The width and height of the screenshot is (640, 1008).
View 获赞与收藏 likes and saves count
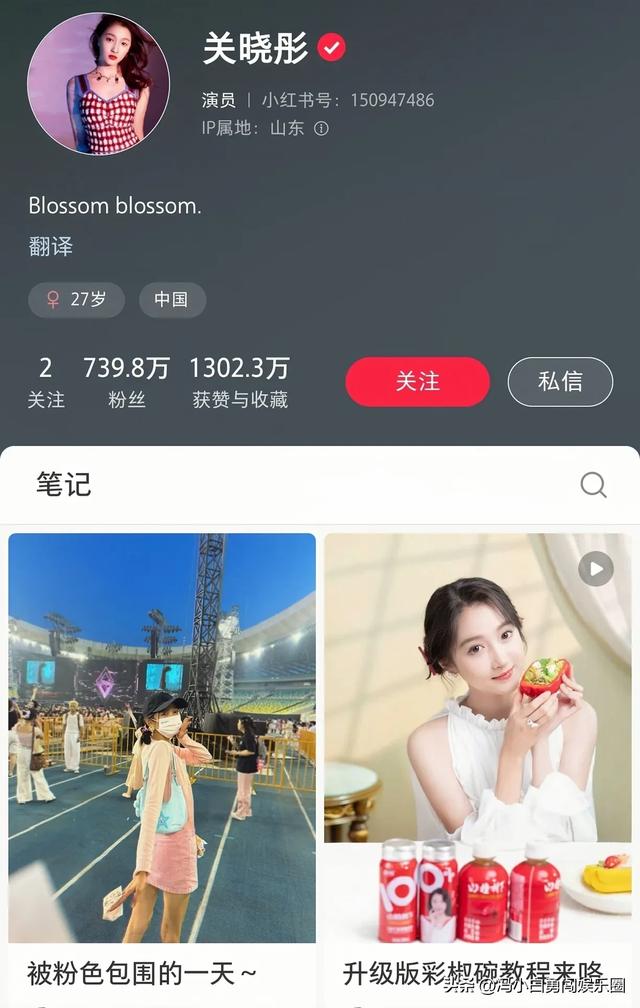click(240, 382)
